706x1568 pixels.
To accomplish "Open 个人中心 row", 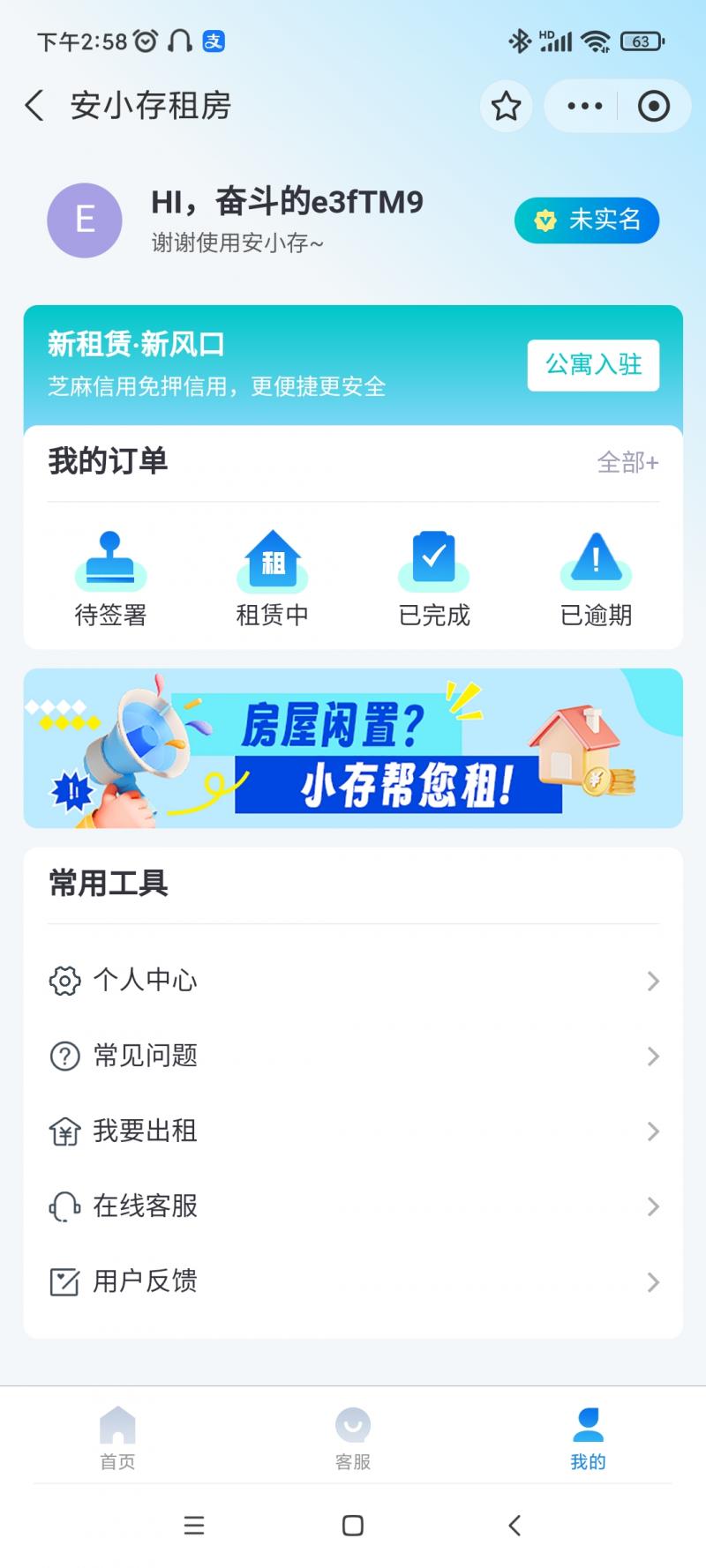I will point(353,981).
